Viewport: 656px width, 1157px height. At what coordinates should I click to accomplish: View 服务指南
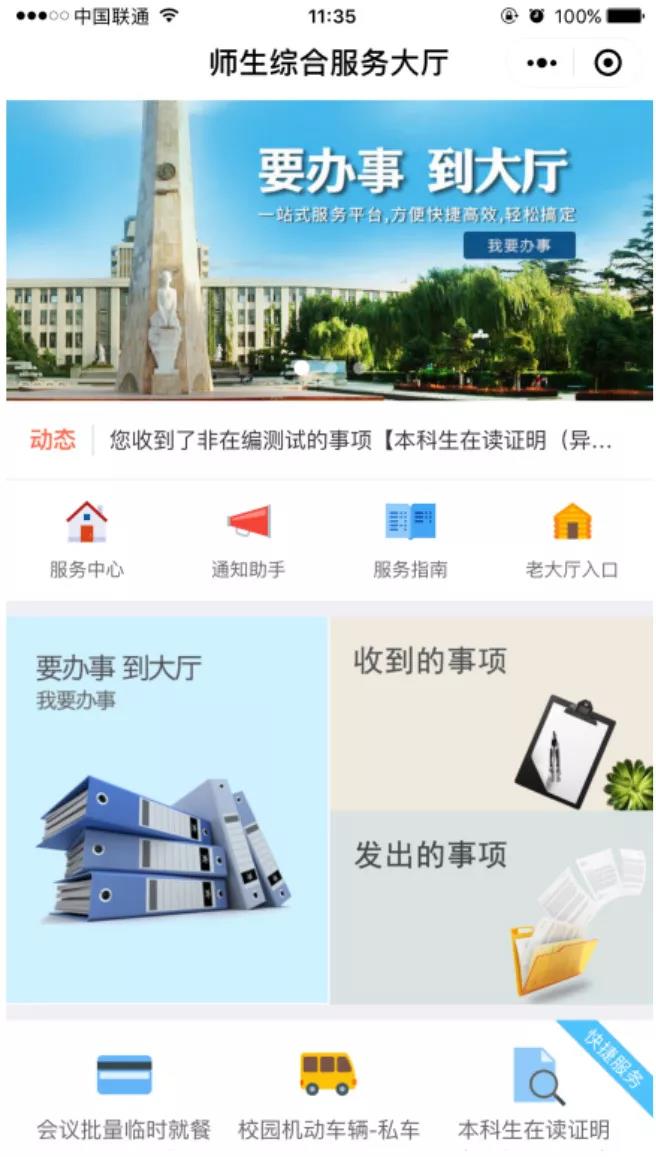[x=410, y=541]
